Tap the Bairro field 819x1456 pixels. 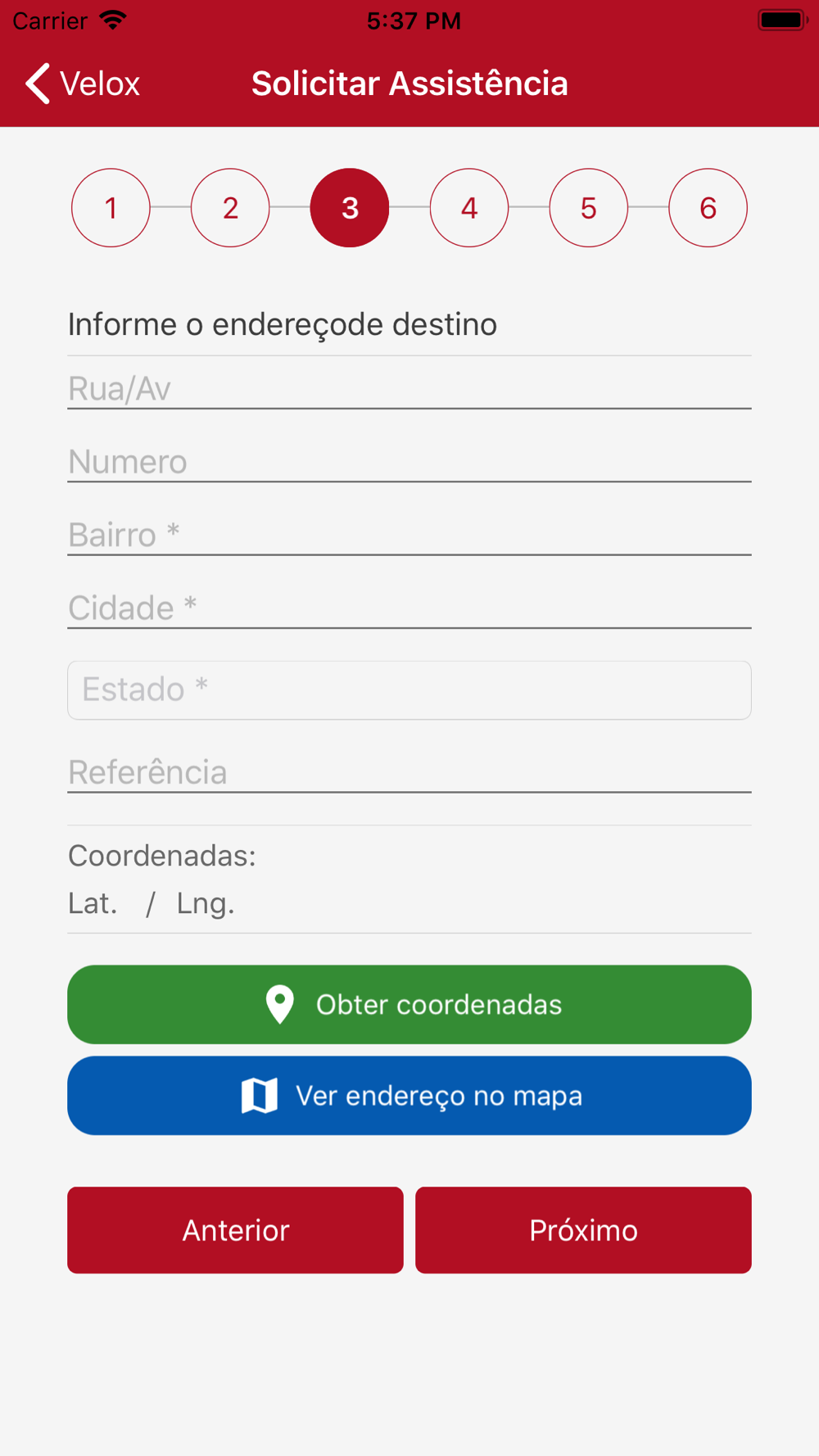[409, 535]
